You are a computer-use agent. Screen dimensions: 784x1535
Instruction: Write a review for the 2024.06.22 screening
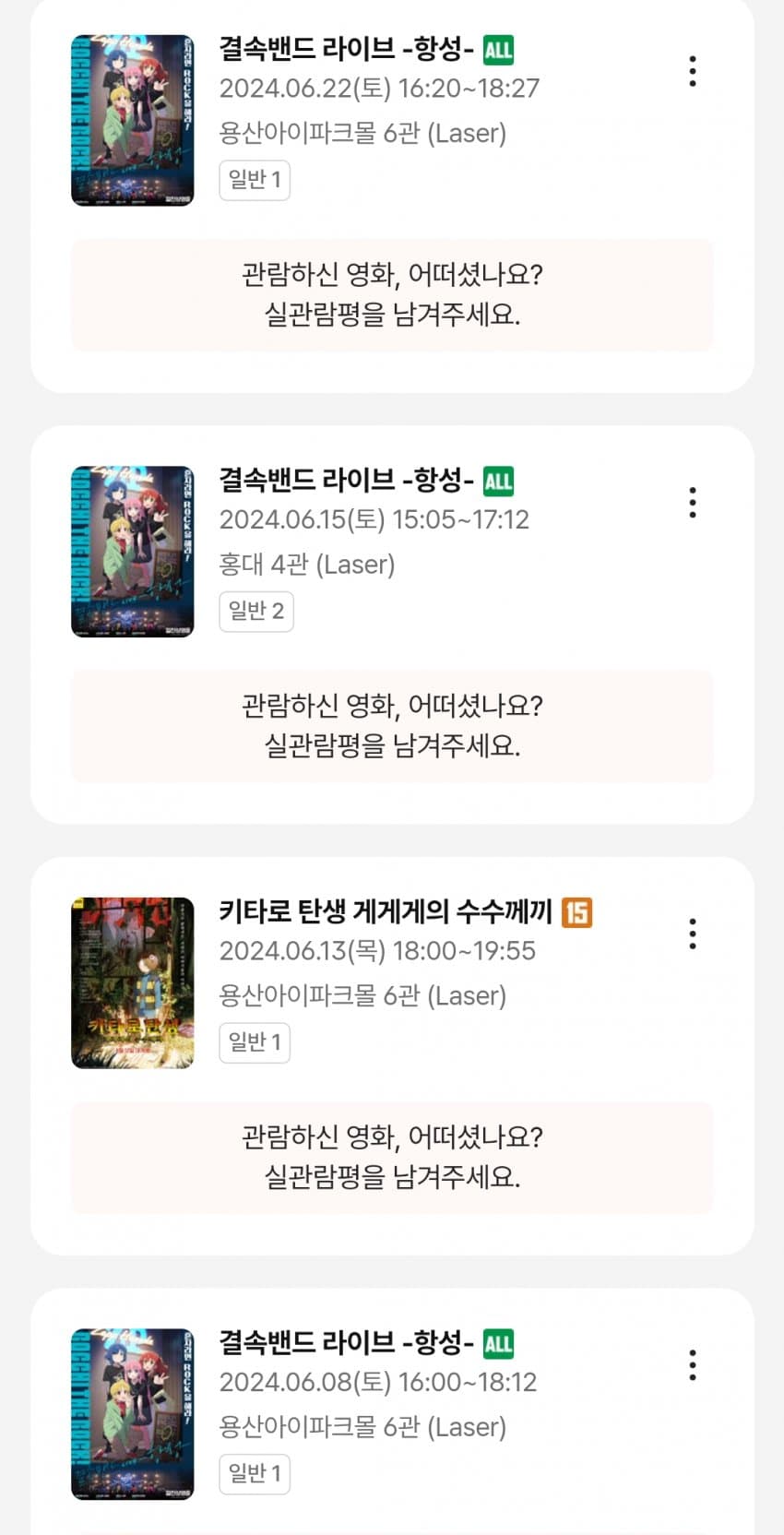(x=392, y=295)
